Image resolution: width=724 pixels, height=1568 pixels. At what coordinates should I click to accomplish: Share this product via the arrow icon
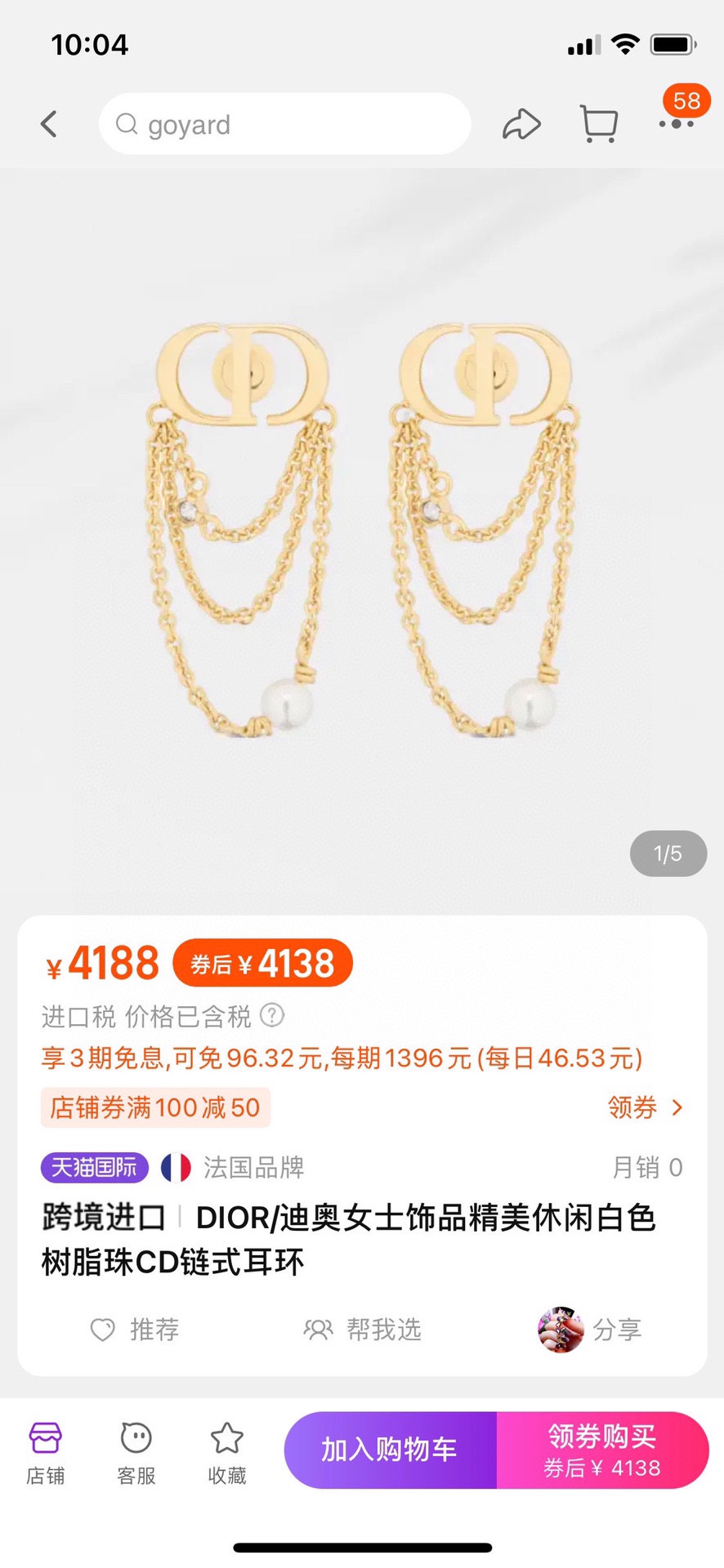pyautogui.click(x=521, y=124)
